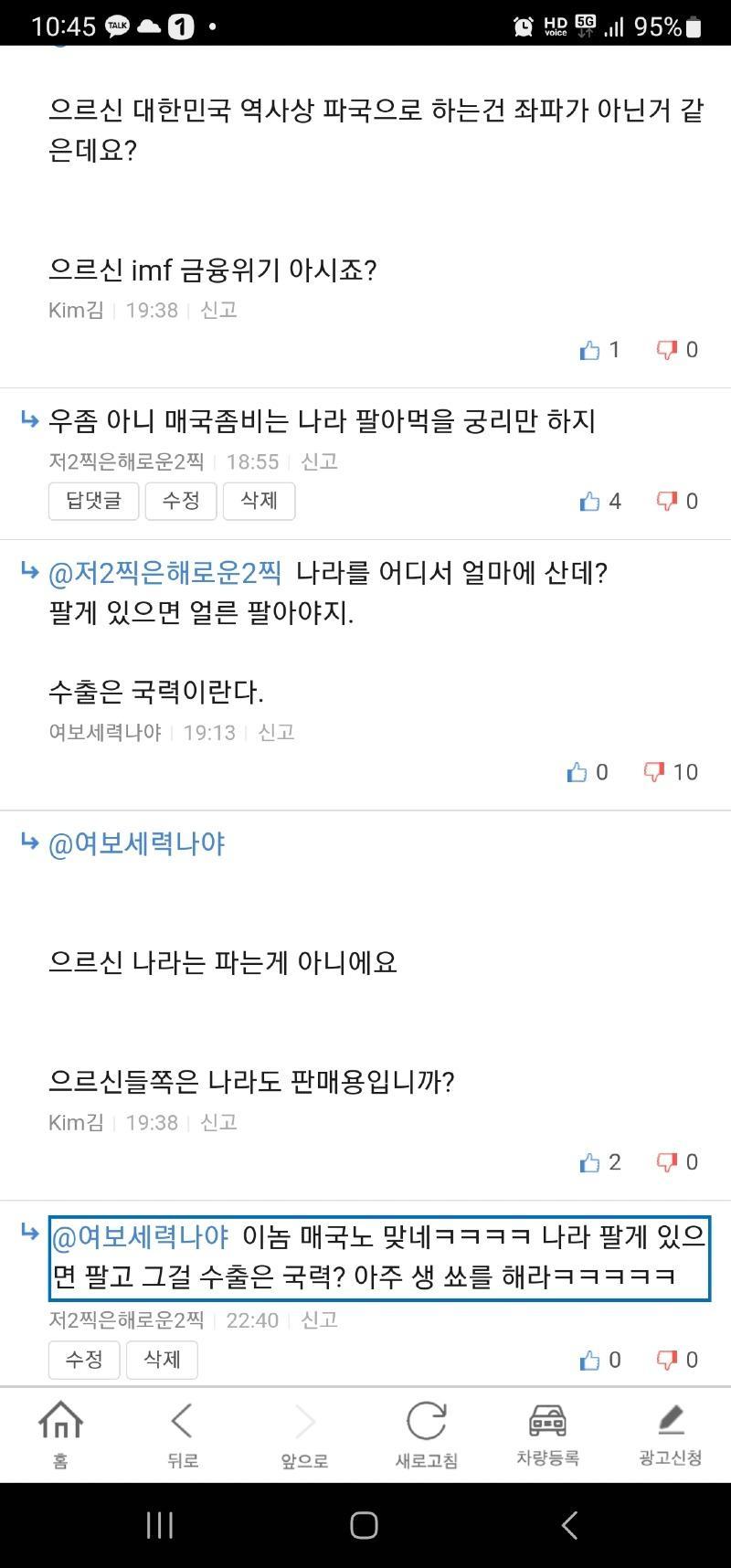Tap 수정 on the 18:55 comment
The width and height of the screenshot is (731, 1568).
click(x=180, y=501)
